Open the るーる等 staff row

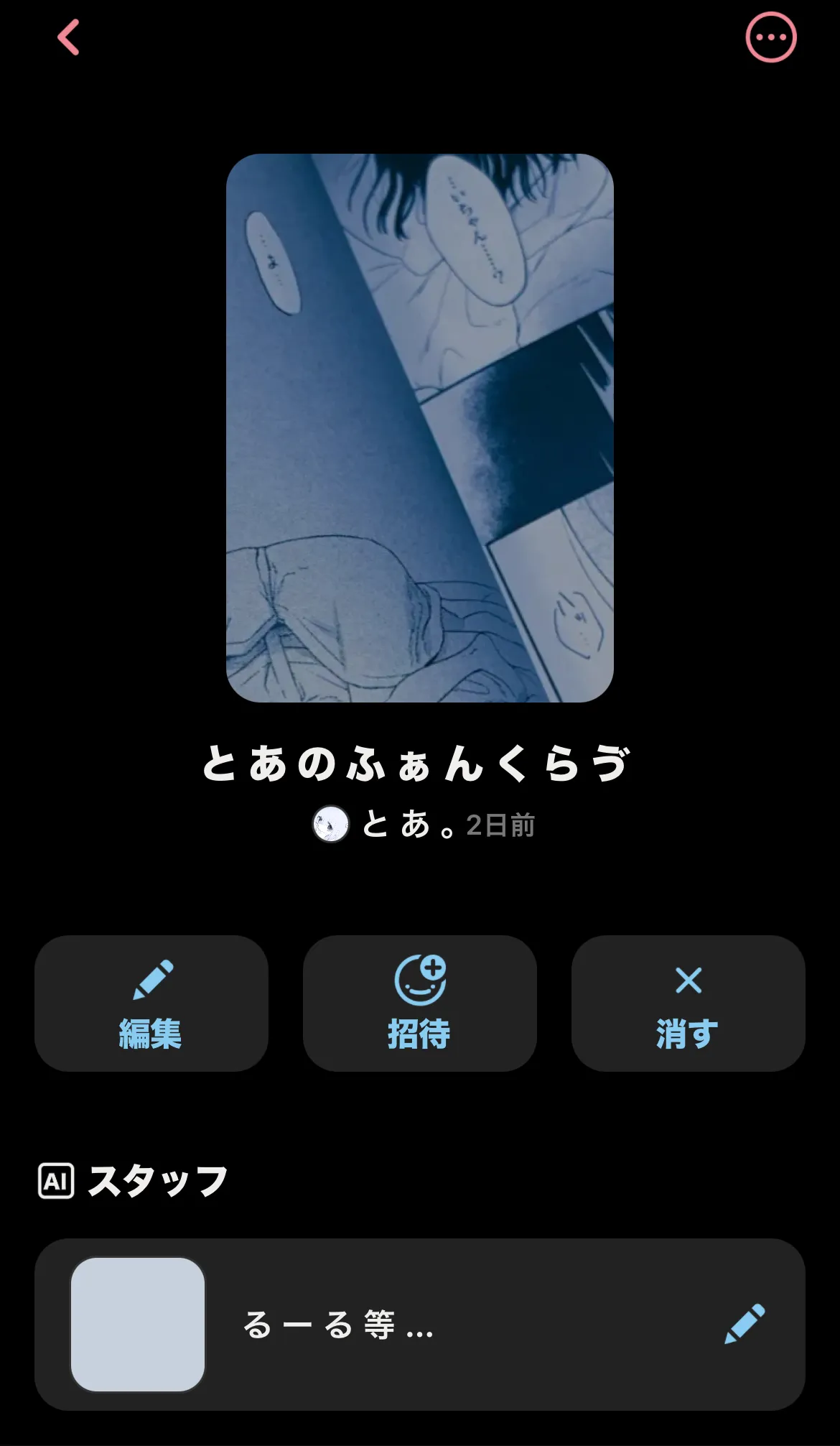[x=420, y=1324]
